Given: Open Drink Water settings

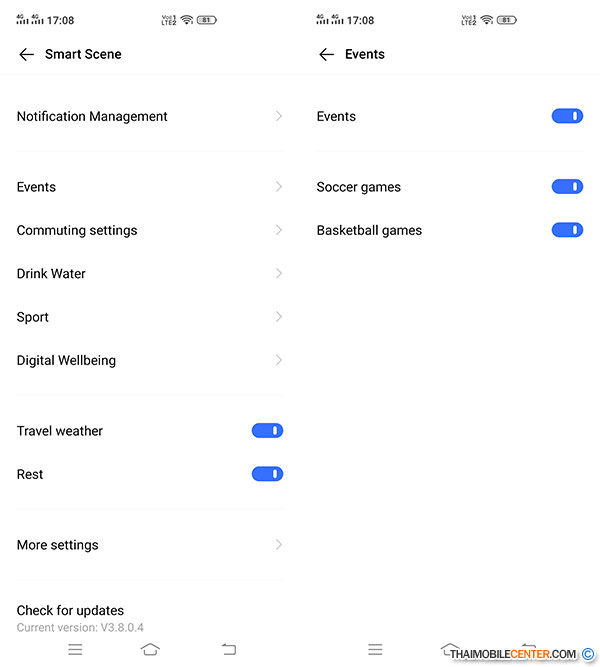Looking at the screenshot, I should [150, 273].
